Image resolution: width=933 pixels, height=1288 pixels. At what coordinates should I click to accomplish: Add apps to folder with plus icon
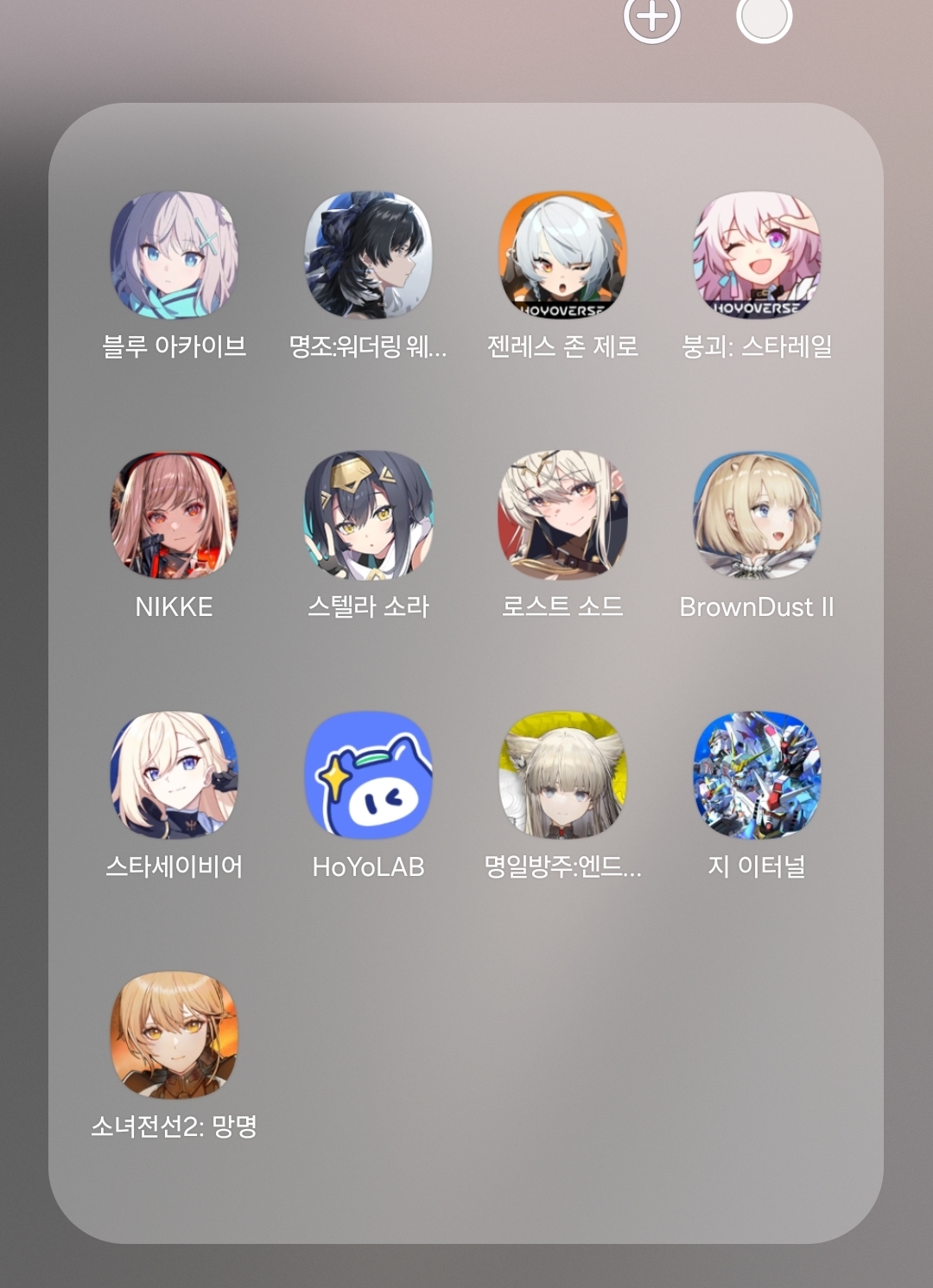point(652,16)
